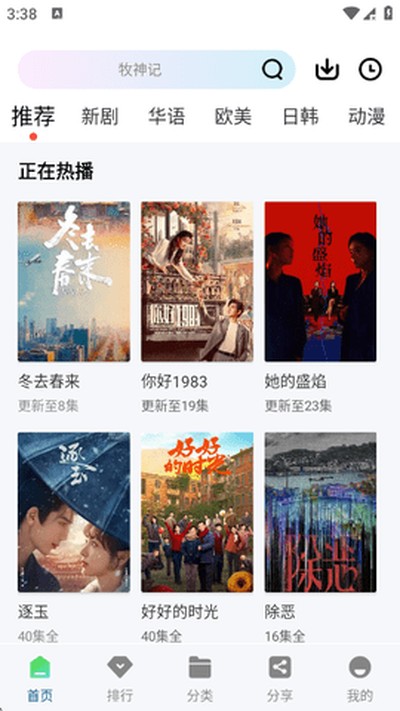Viewport: 400px width, 711px height.
Task: Switch to the 动漫 tab
Action: 367,117
